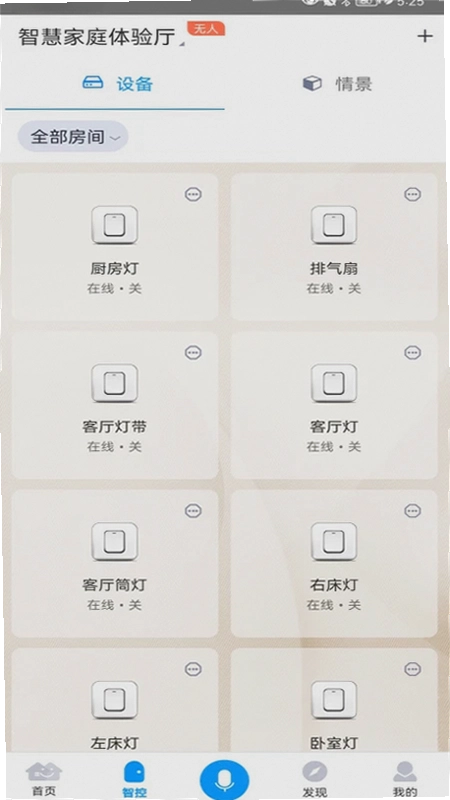Open more options for 右床灯
The image size is (450, 800).
(x=412, y=510)
